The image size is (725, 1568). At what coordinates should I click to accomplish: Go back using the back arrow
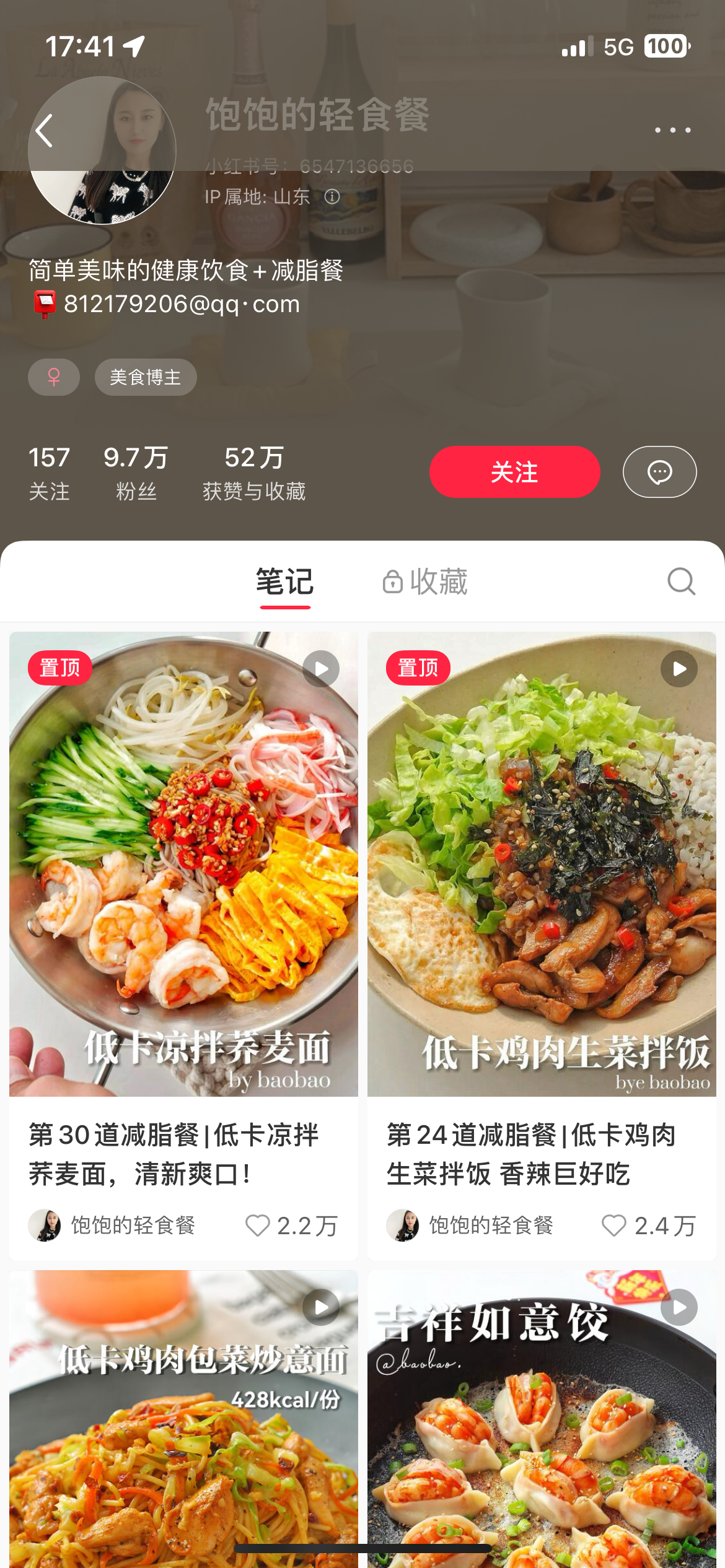coord(44,131)
